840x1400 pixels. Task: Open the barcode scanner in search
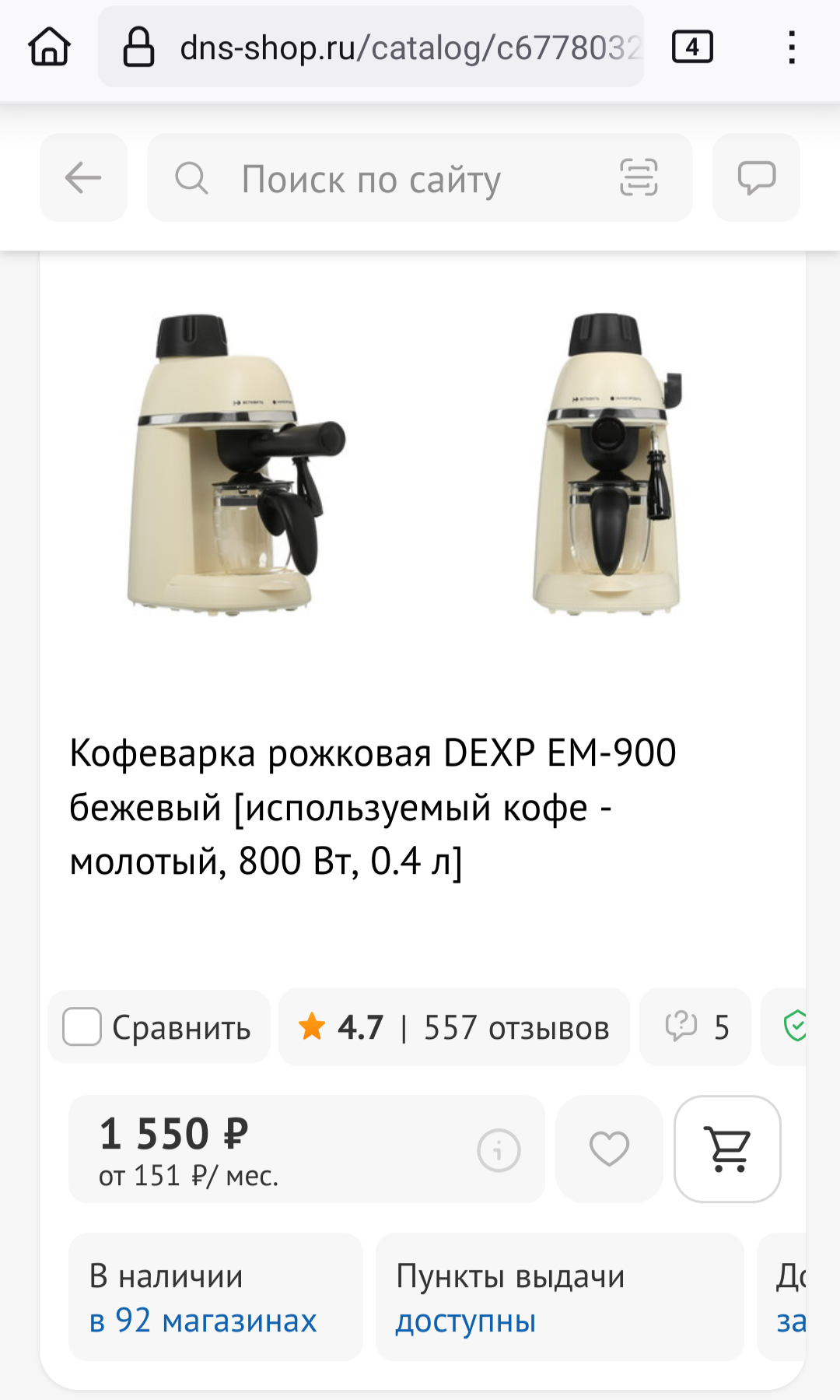click(x=639, y=178)
